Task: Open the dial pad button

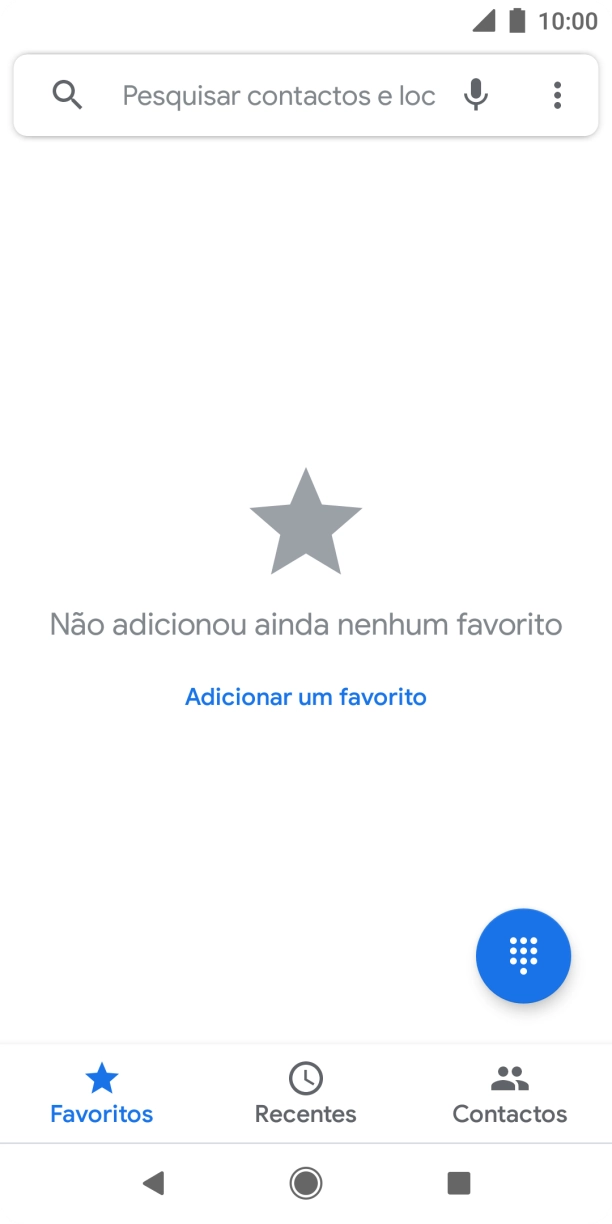Action: click(523, 955)
